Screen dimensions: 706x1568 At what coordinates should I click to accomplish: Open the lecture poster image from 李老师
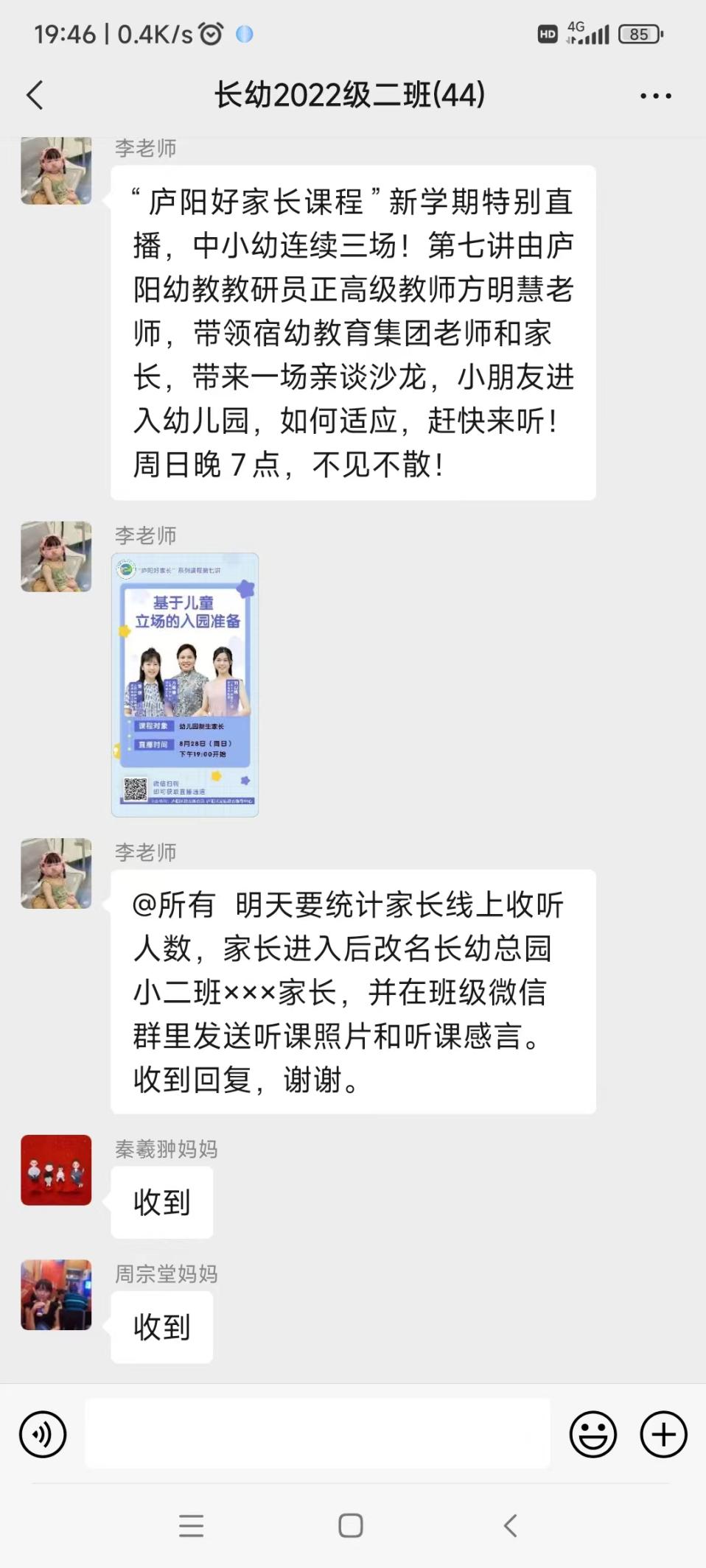(x=184, y=684)
